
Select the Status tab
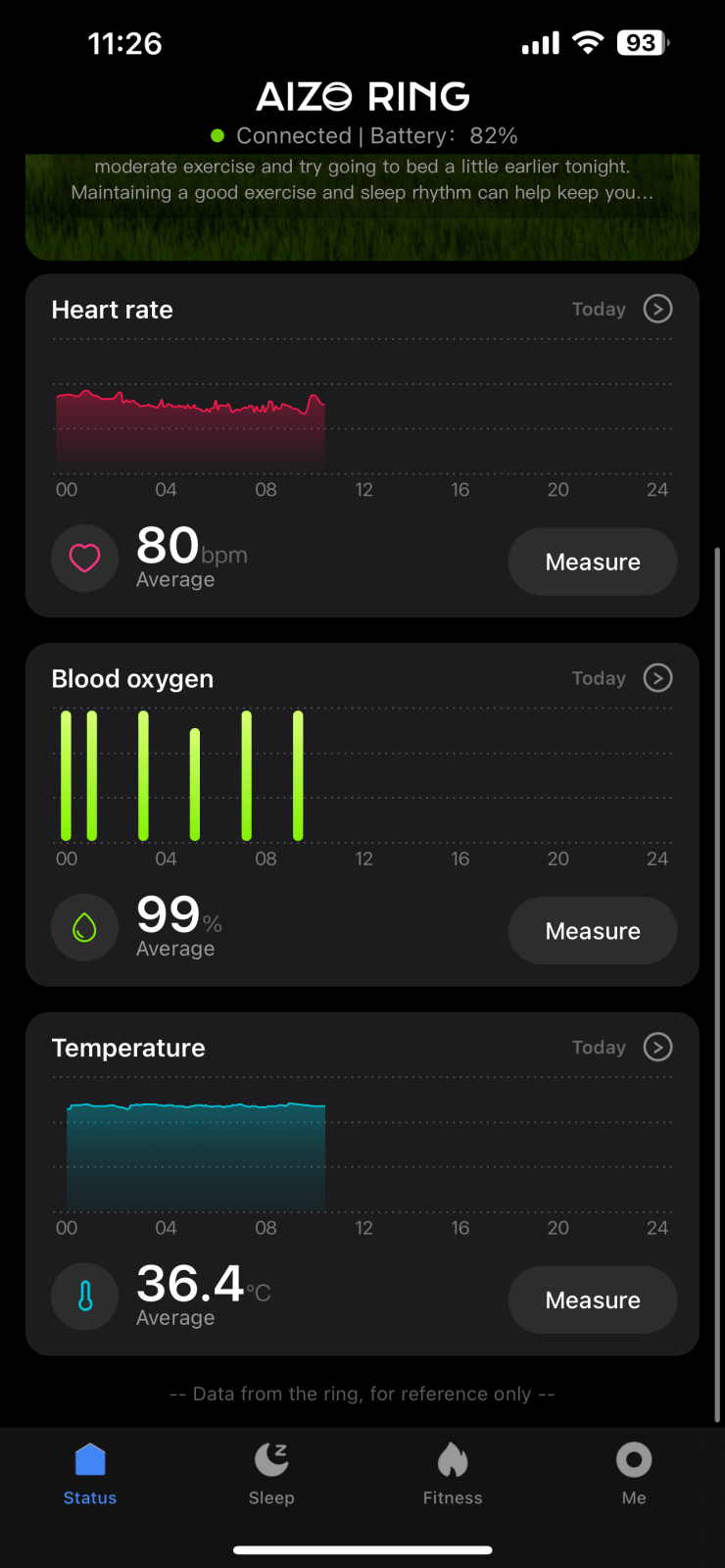pyautogui.click(x=90, y=1474)
